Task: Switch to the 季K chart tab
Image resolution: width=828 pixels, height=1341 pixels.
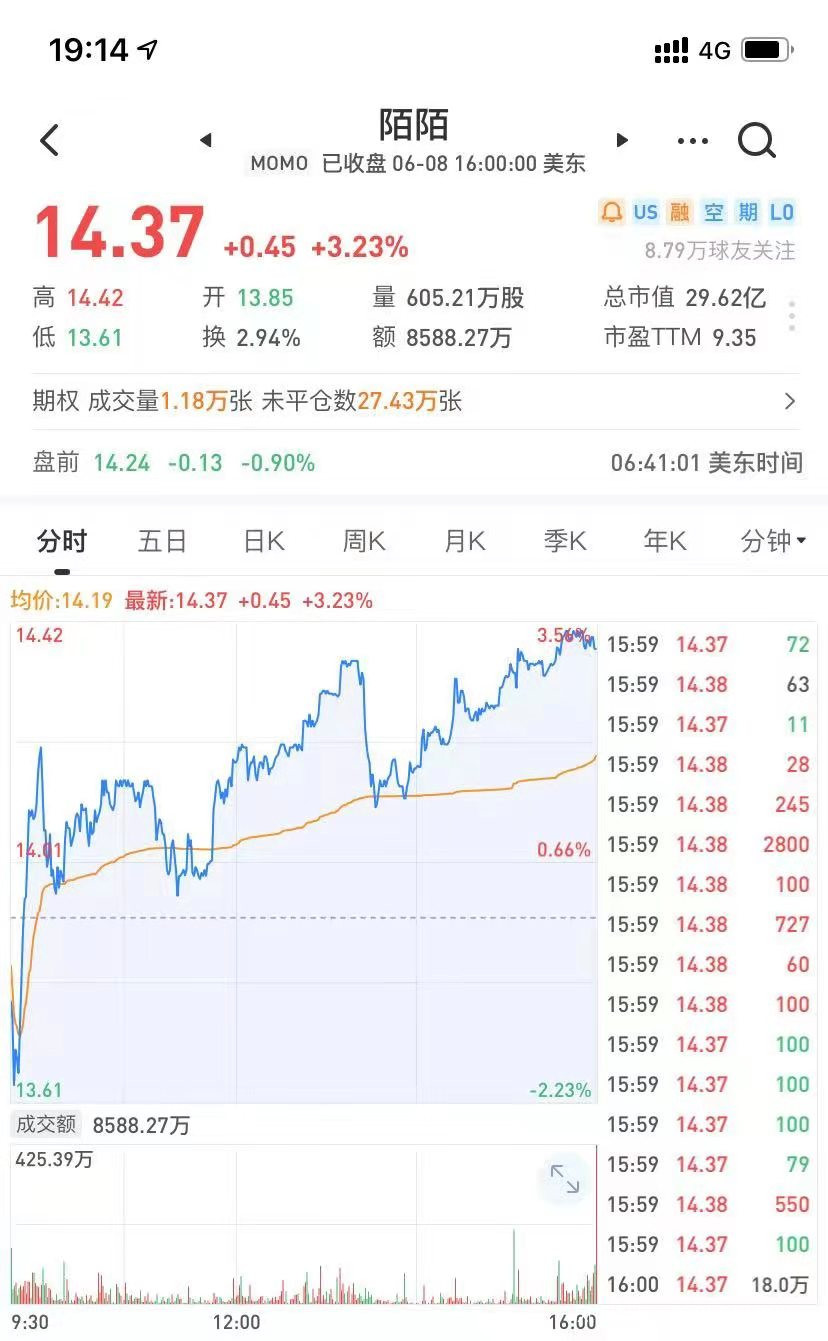Action: tap(565, 542)
